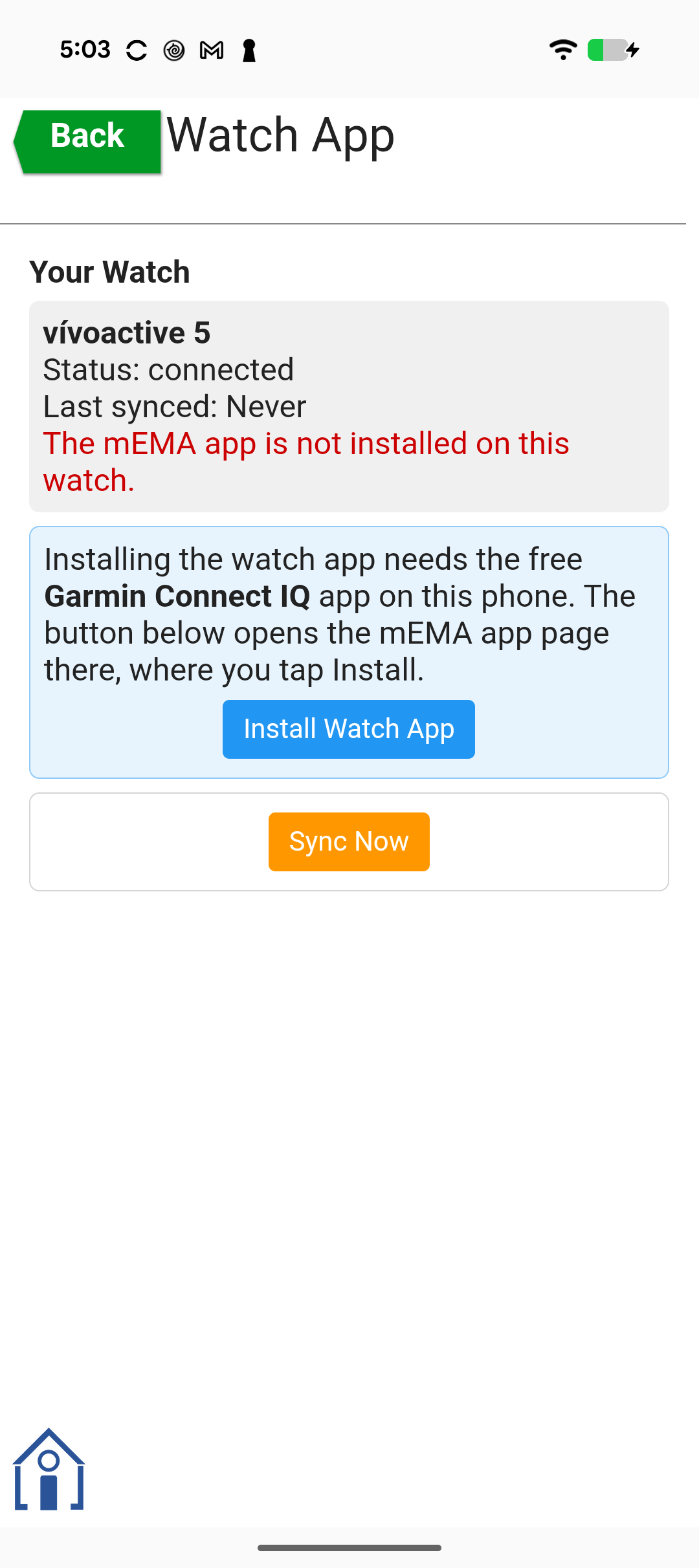Image resolution: width=699 pixels, height=1568 pixels.
Task: Tap the Install Watch App button
Action: pos(349,729)
